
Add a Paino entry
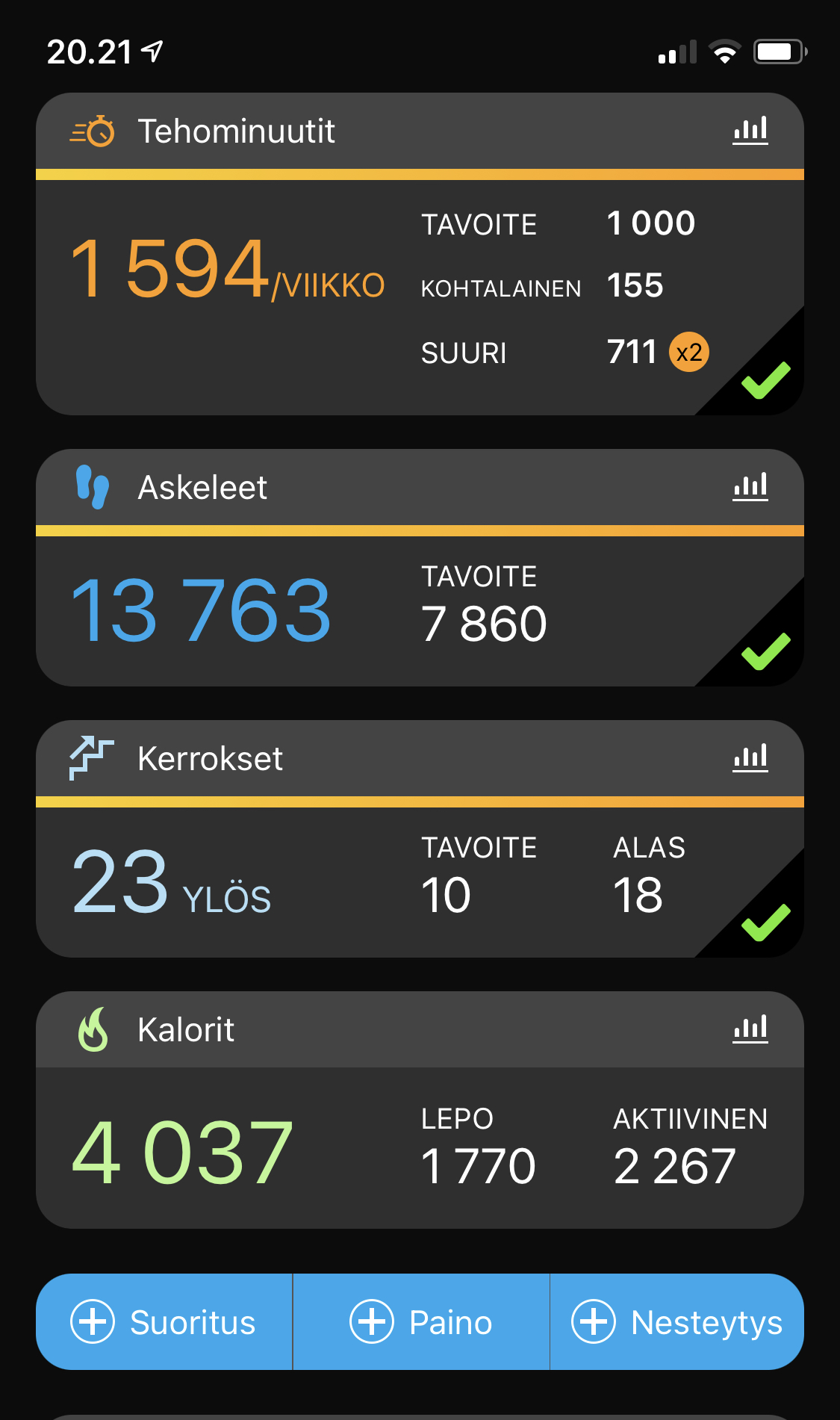[x=421, y=1321]
